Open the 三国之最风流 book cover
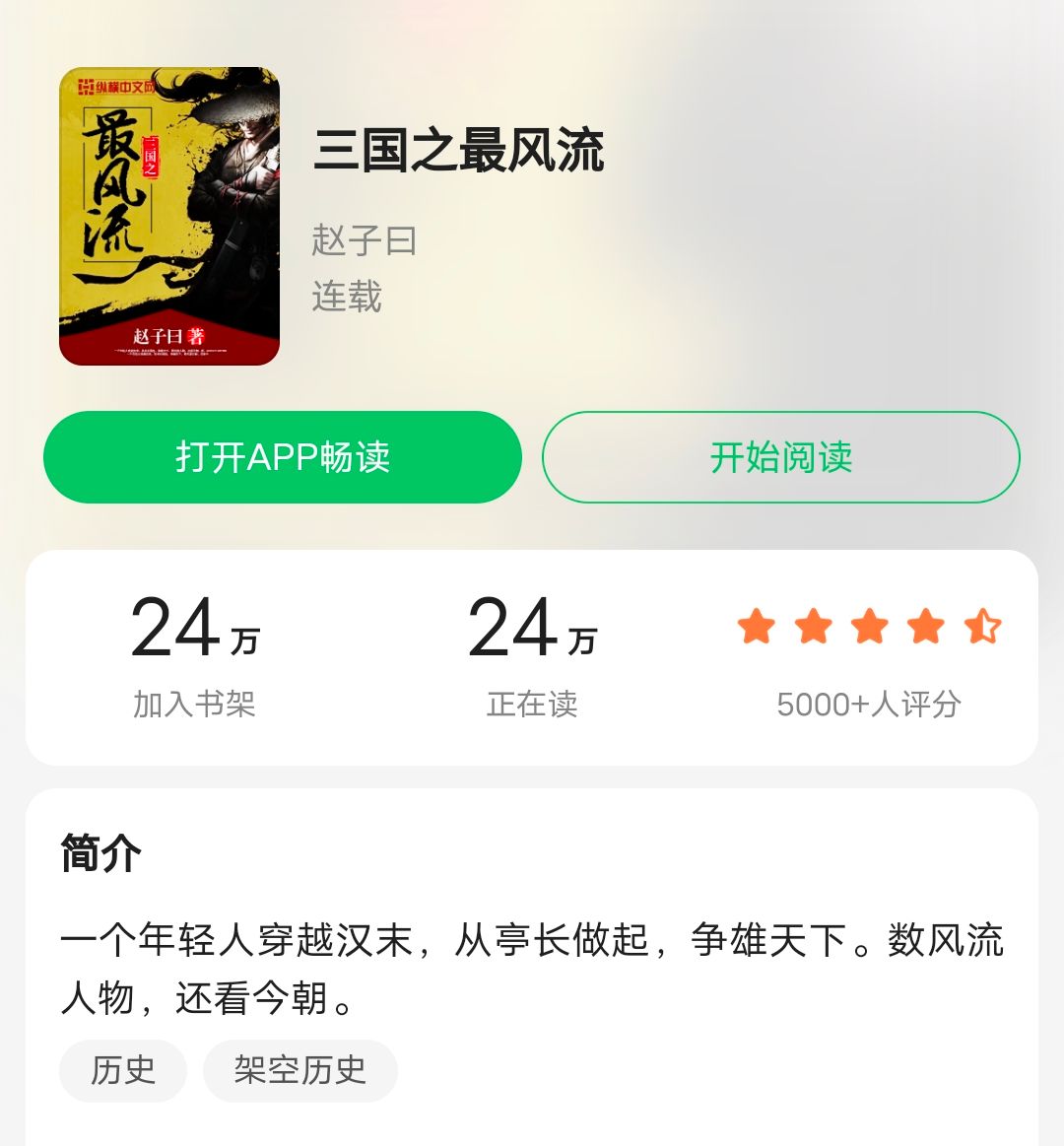This screenshot has height=1146, width=1064. pos(169,217)
